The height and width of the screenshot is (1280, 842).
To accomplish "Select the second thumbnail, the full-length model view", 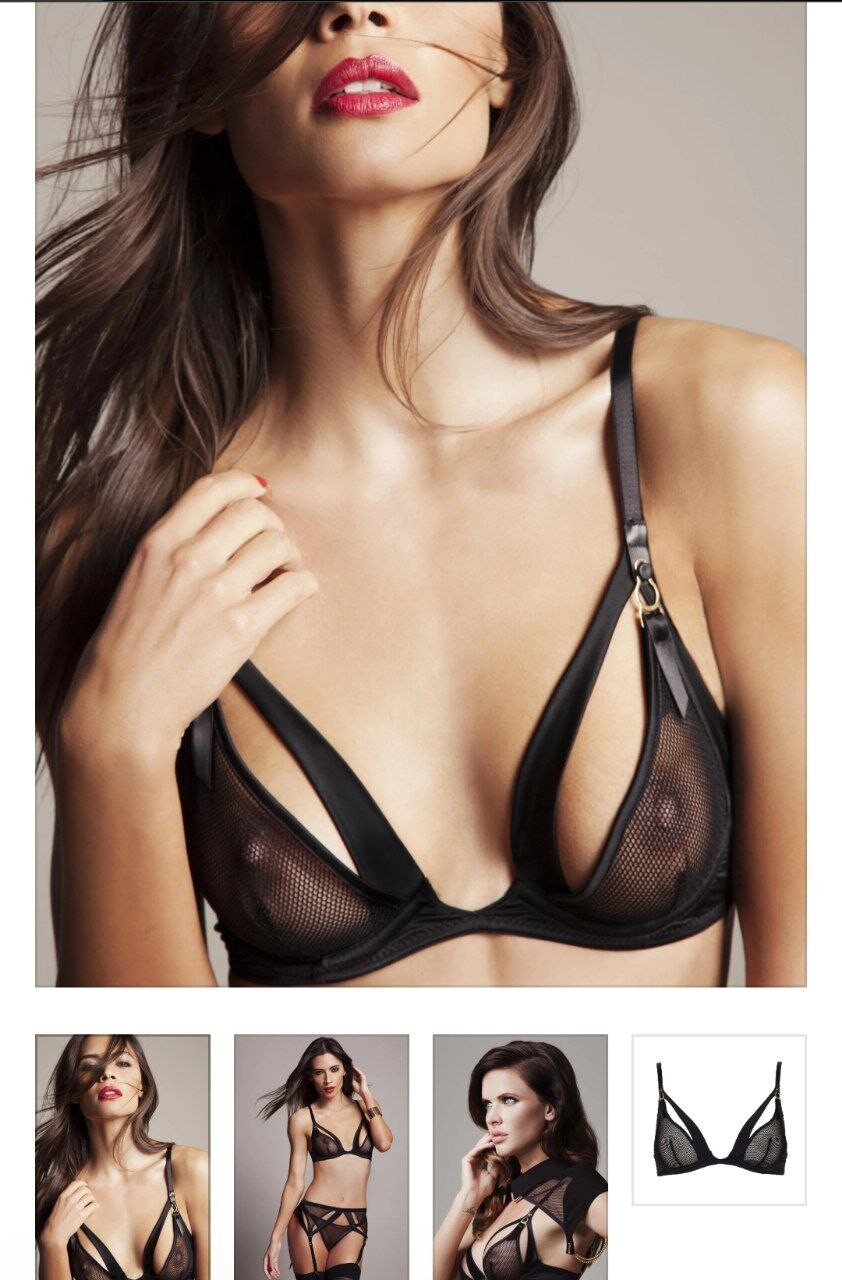I will (321, 1156).
